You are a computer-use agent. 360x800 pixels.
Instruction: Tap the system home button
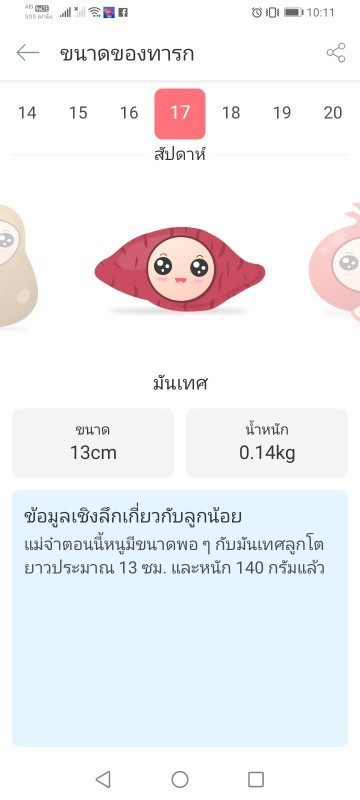coord(180,779)
